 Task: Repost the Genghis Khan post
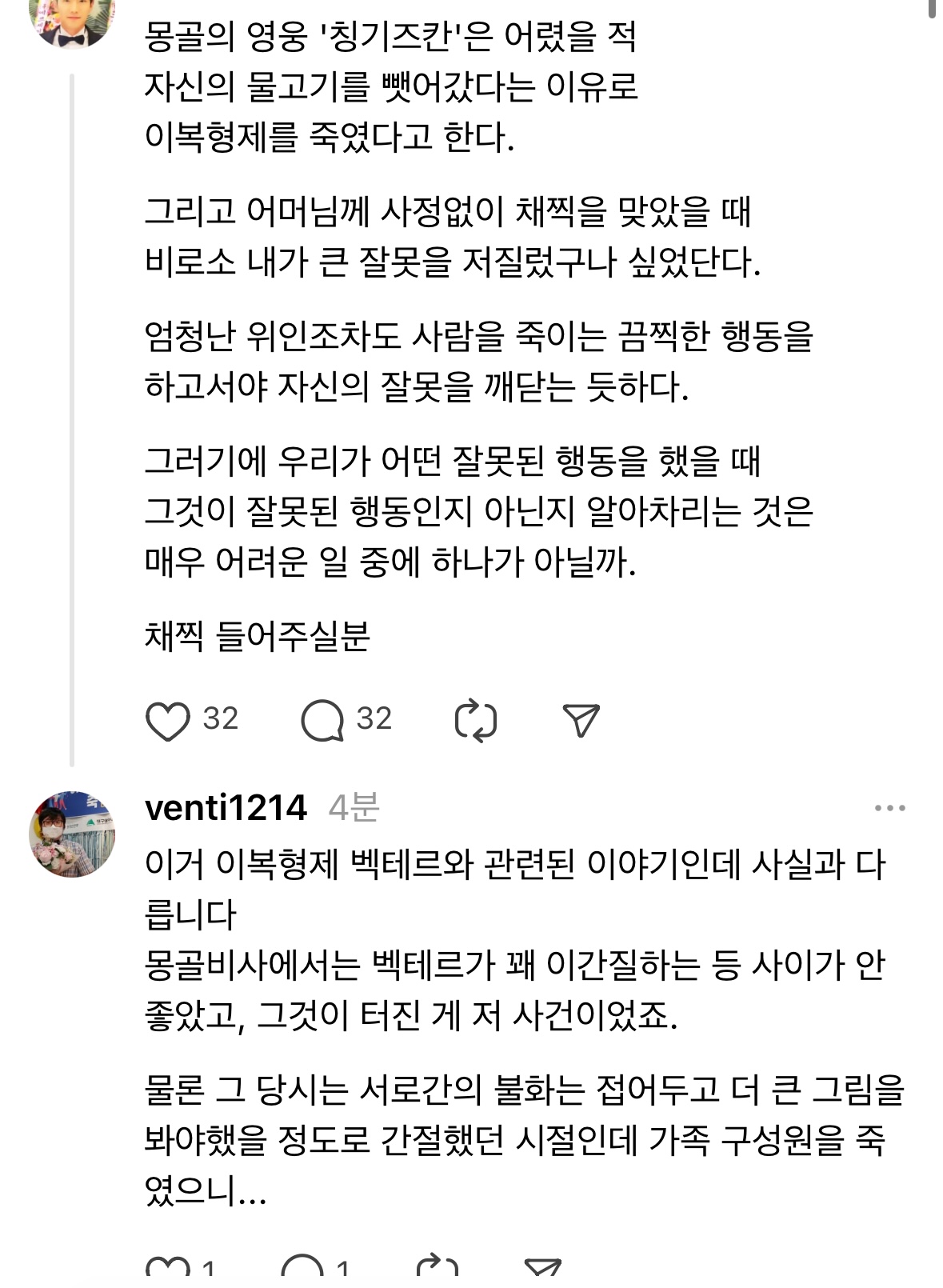coord(475,720)
